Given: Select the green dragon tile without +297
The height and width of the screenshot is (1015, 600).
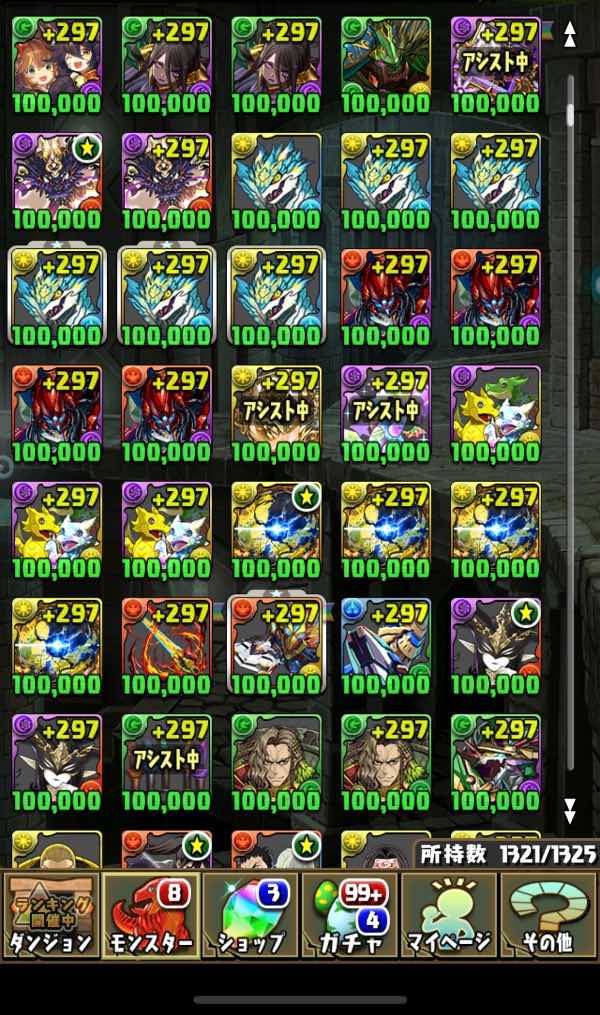Looking at the screenshot, I should [x=386, y=65].
